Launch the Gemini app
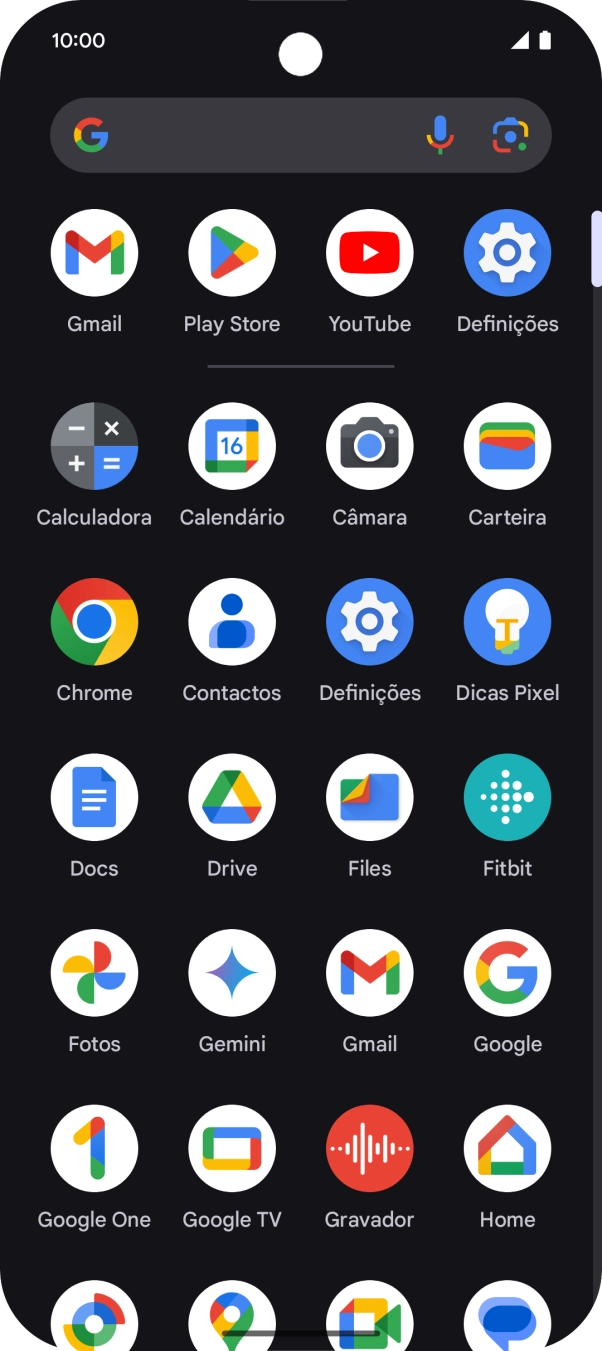This screenshot has width=602, height=1351. tap(232, 973)
